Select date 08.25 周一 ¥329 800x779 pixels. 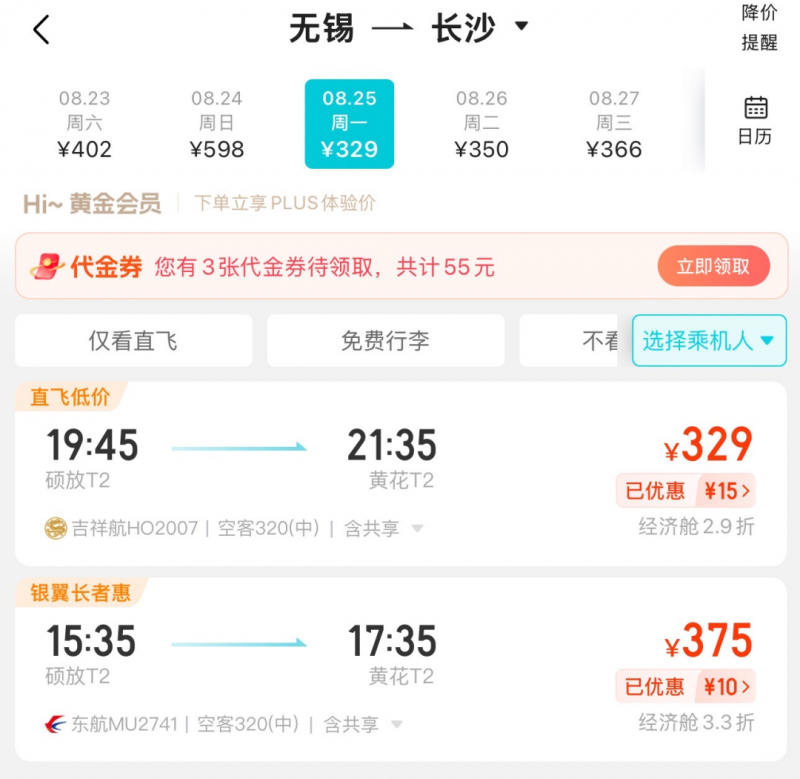[349, 124]
